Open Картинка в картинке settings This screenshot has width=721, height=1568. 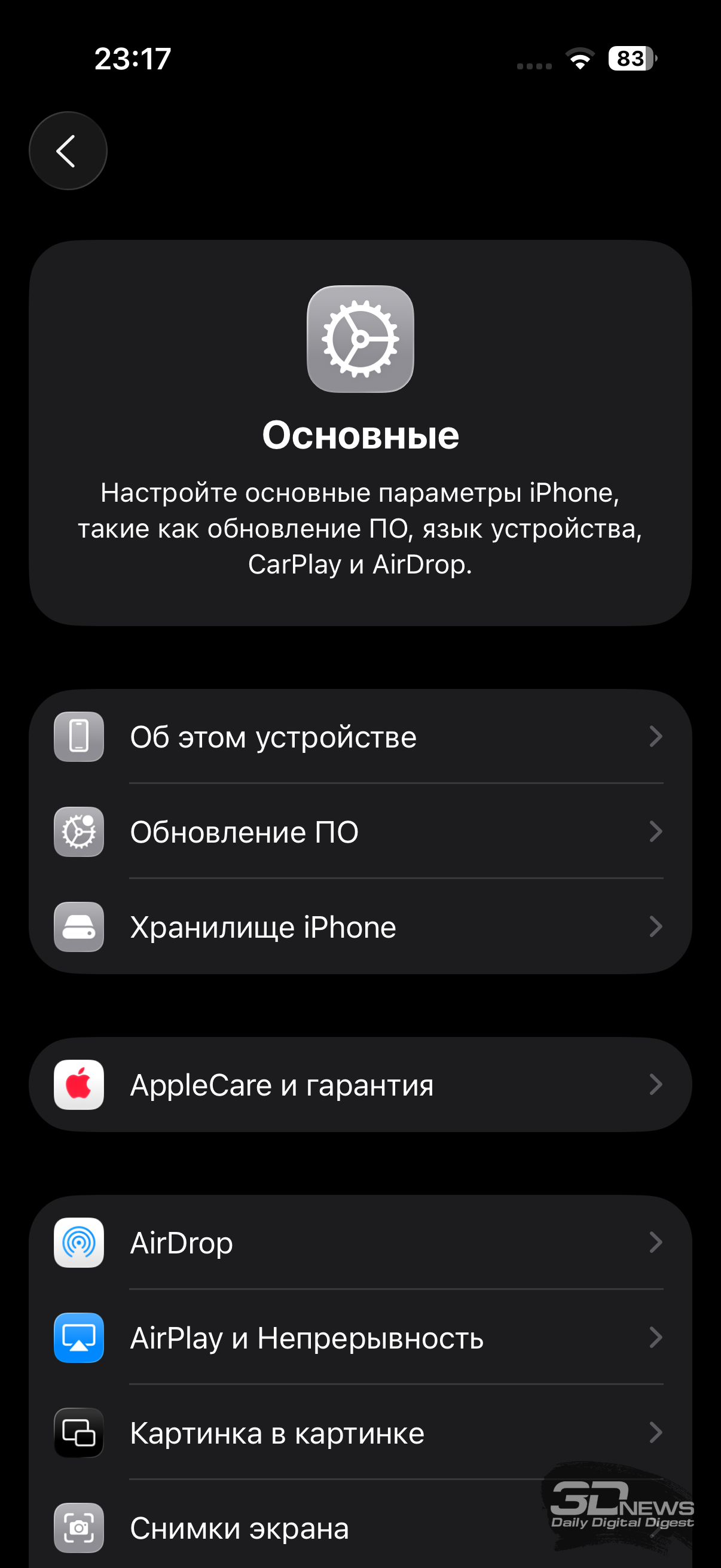(x=359, y=1433)
